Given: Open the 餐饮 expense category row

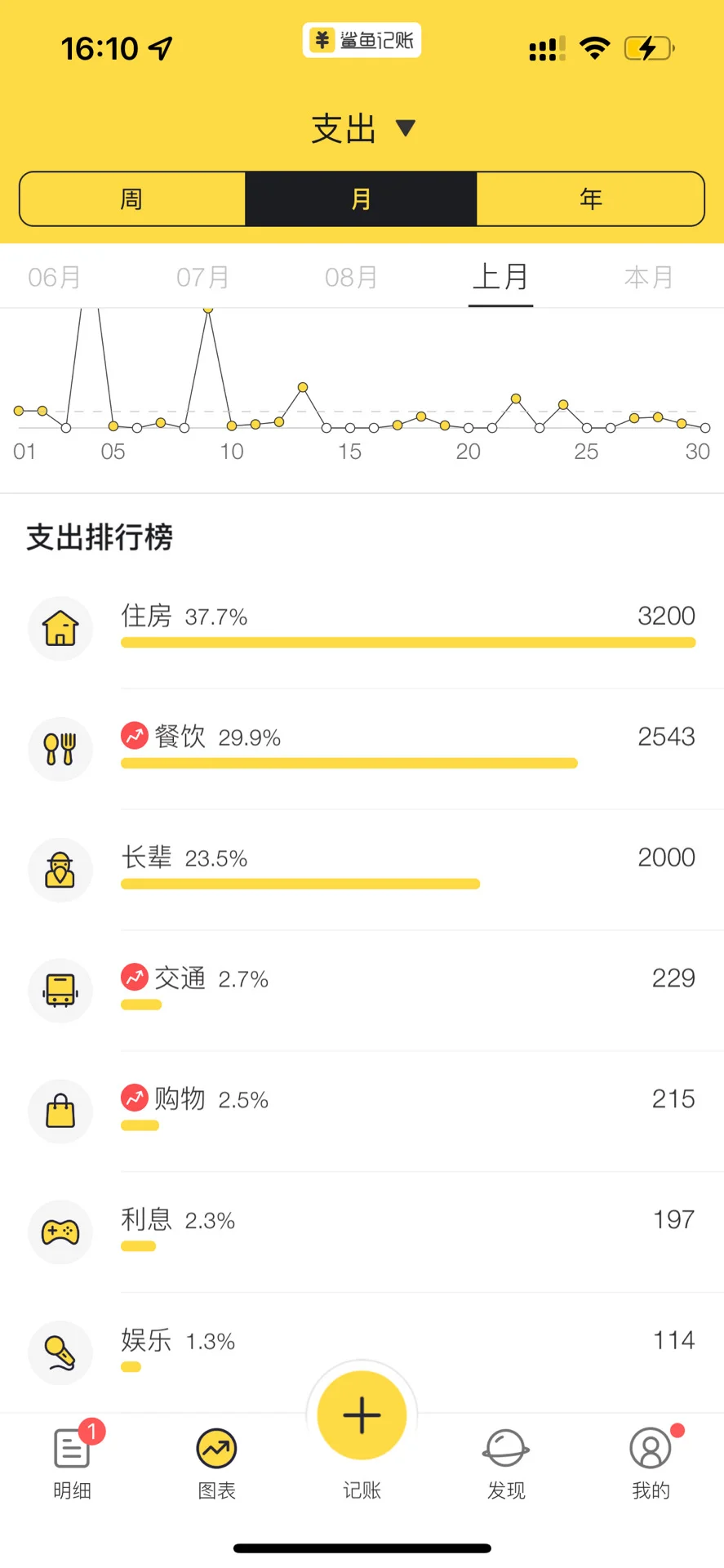Looking at the screenshot, I should pyautogui.click(x=362, y=749).
